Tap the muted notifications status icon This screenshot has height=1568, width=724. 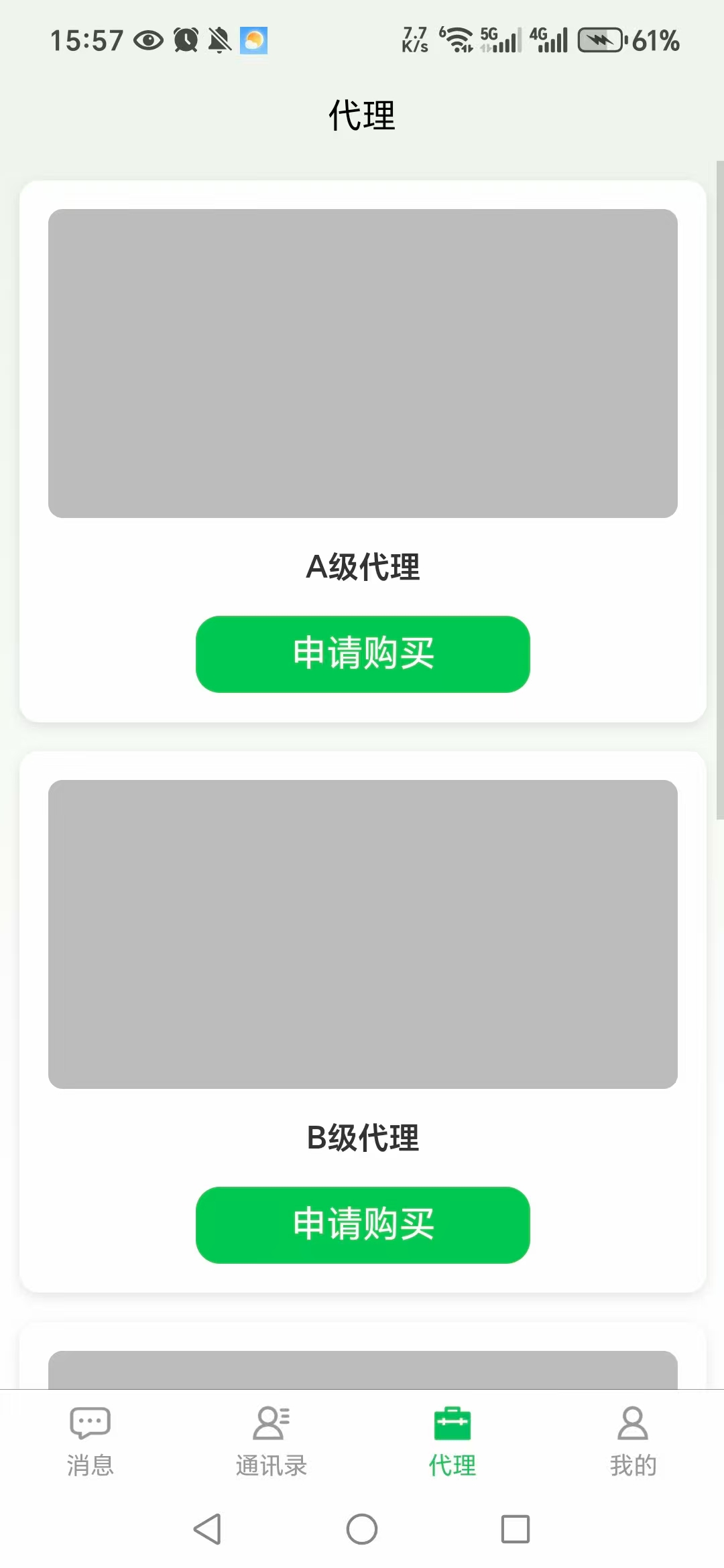(x=218, y=40)
